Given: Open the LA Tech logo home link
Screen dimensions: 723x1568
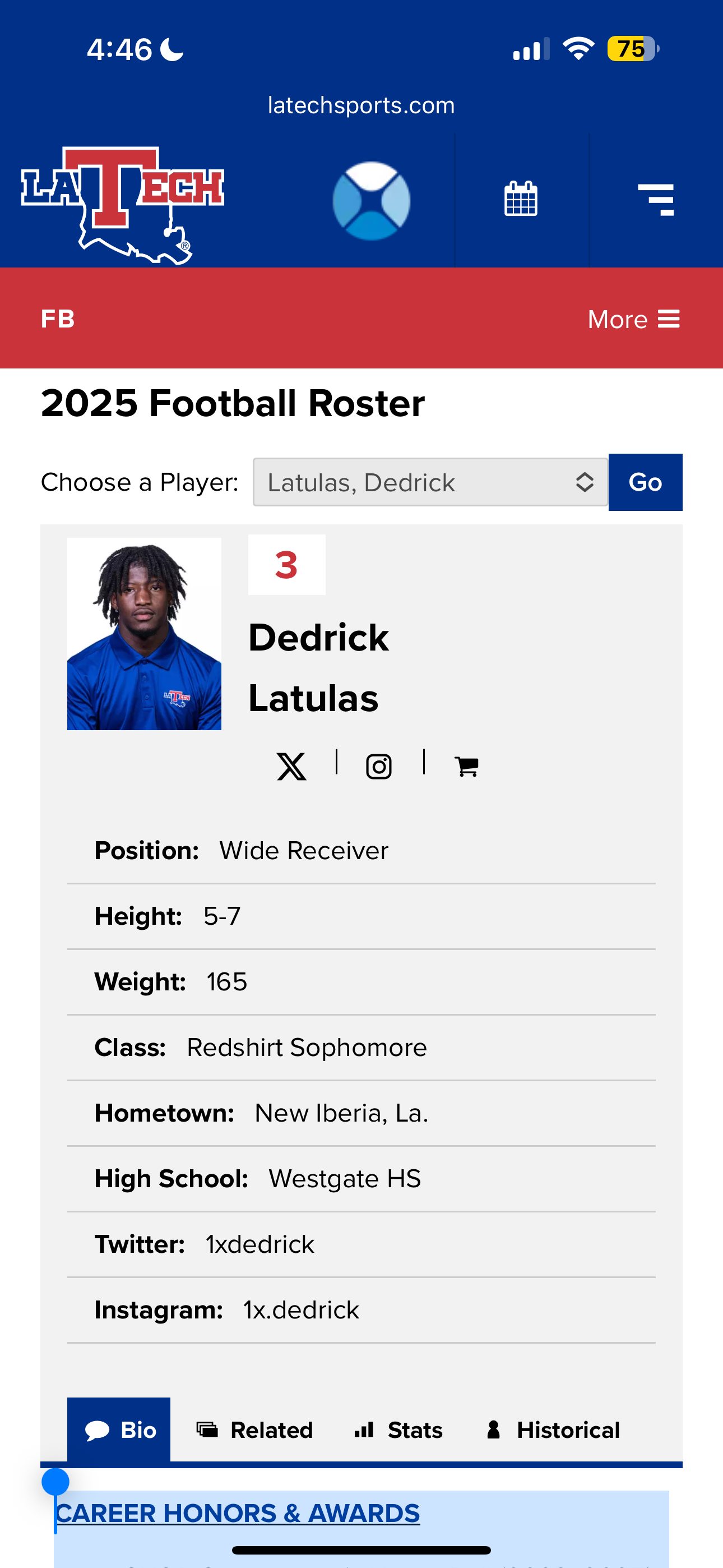Looking at the screenshot, I should coord(122,202).
